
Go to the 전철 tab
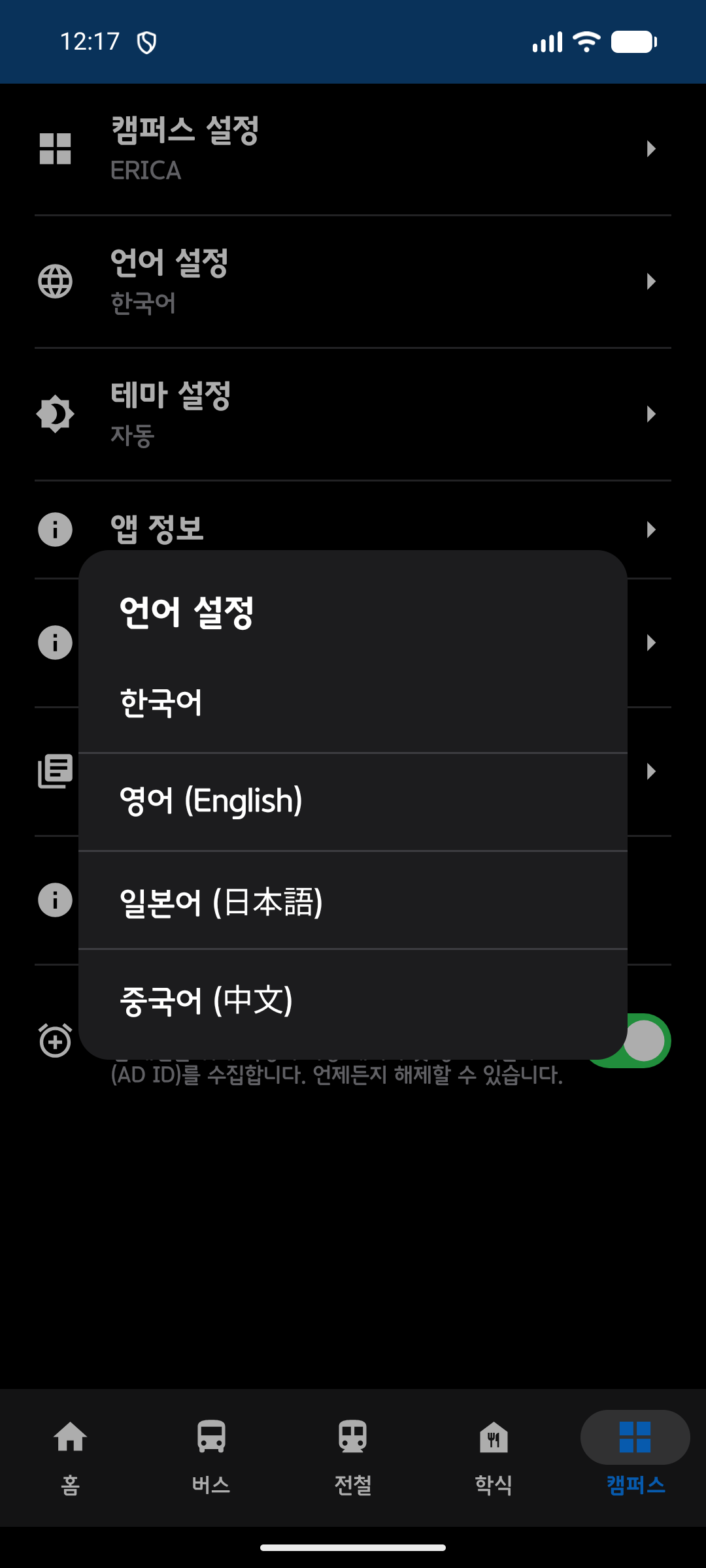click(x=353, y=1457)
